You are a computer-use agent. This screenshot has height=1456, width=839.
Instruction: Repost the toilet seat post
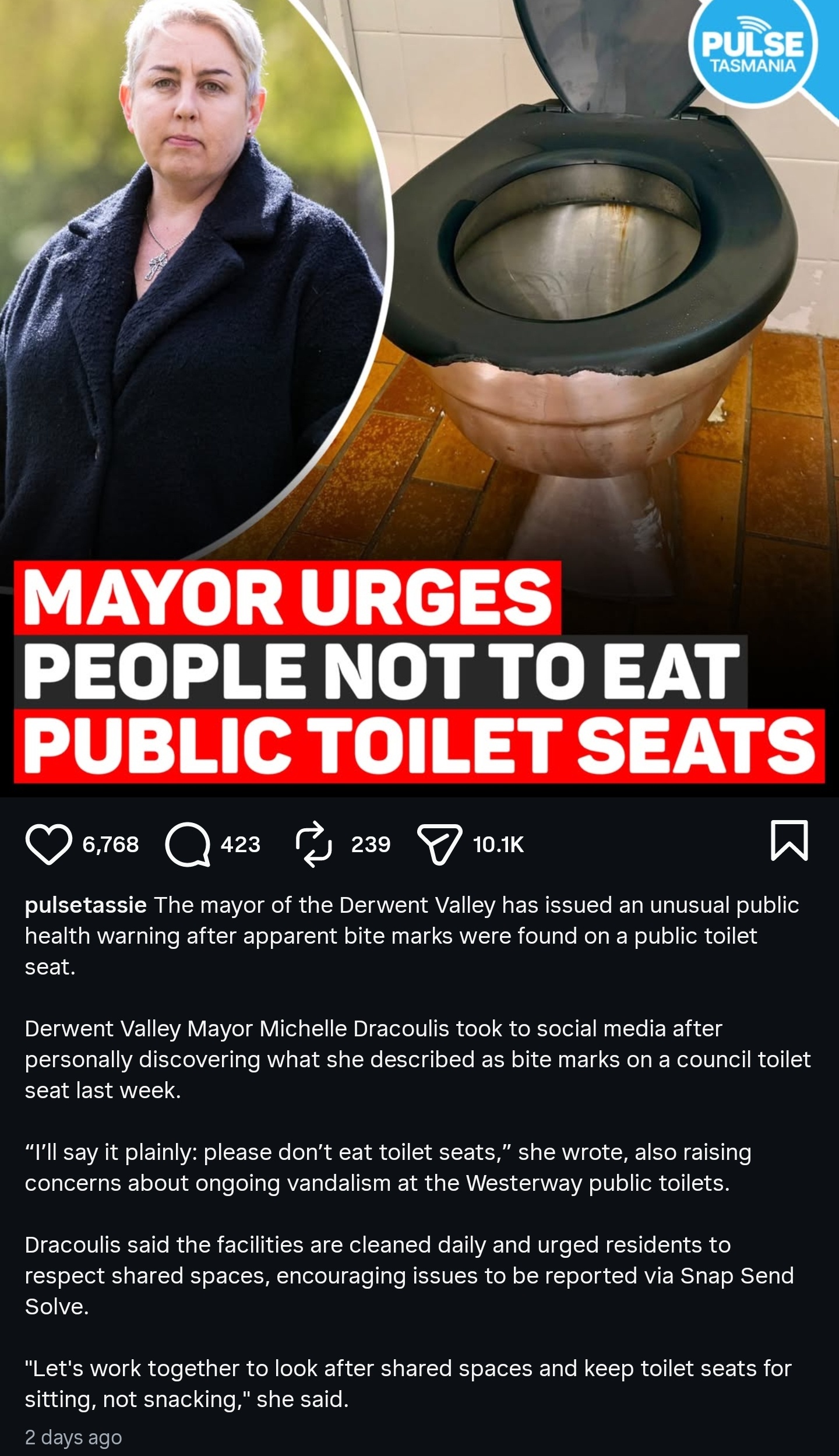pos(314,845)
